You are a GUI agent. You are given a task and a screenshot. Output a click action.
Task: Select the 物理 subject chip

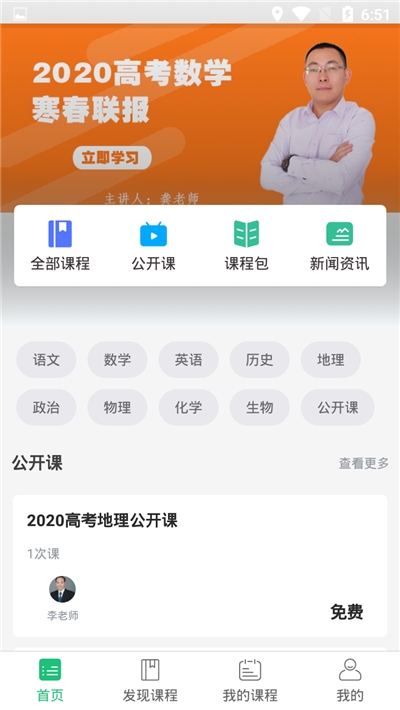point(117,407)
